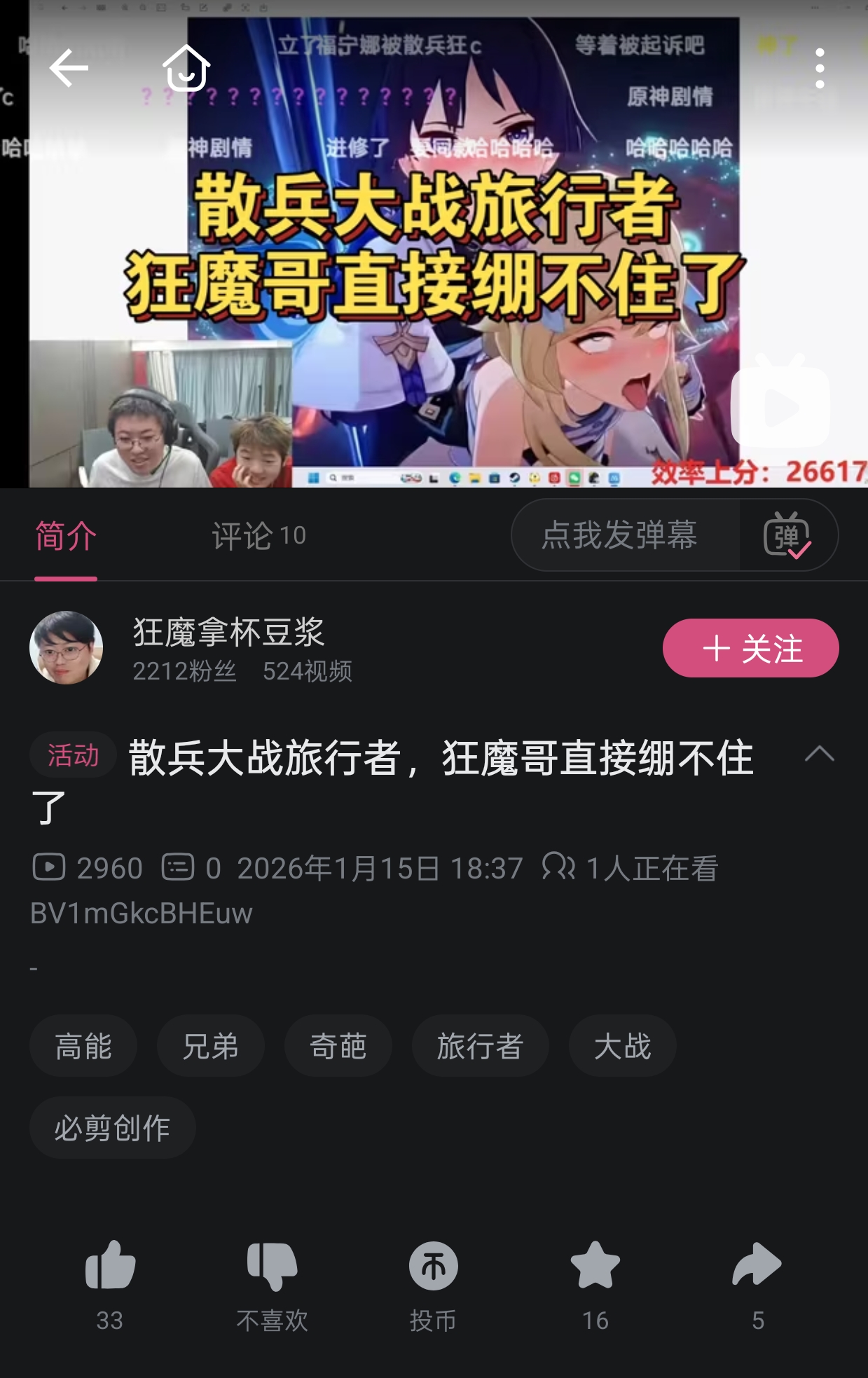Select the 简介 tab

[66, 536]
